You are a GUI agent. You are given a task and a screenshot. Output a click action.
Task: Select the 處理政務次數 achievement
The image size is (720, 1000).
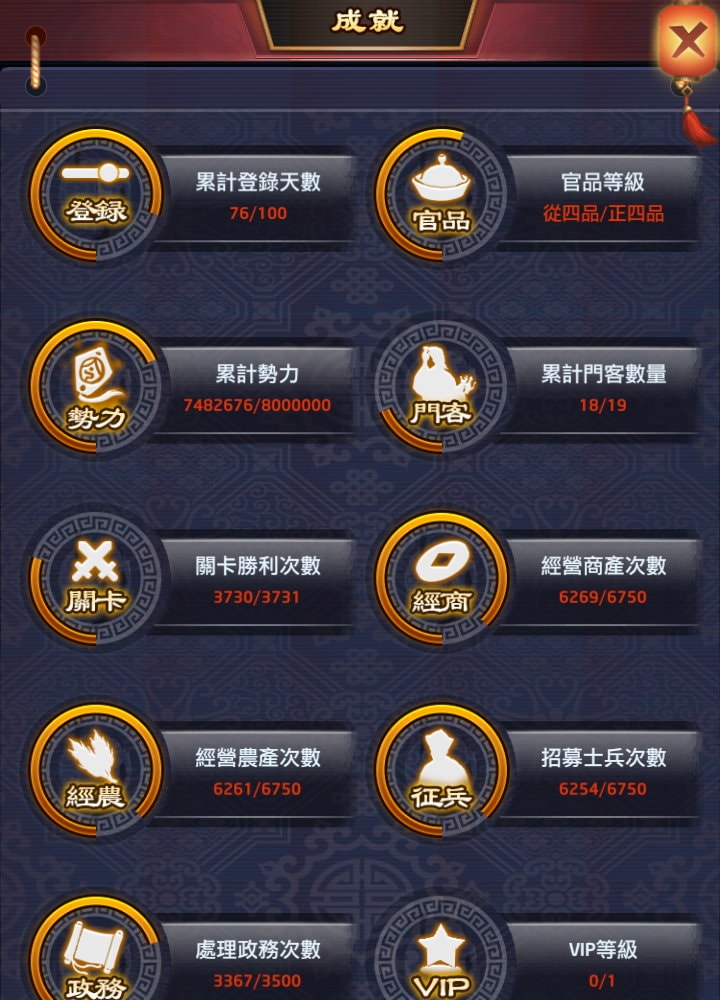[257, 962]
